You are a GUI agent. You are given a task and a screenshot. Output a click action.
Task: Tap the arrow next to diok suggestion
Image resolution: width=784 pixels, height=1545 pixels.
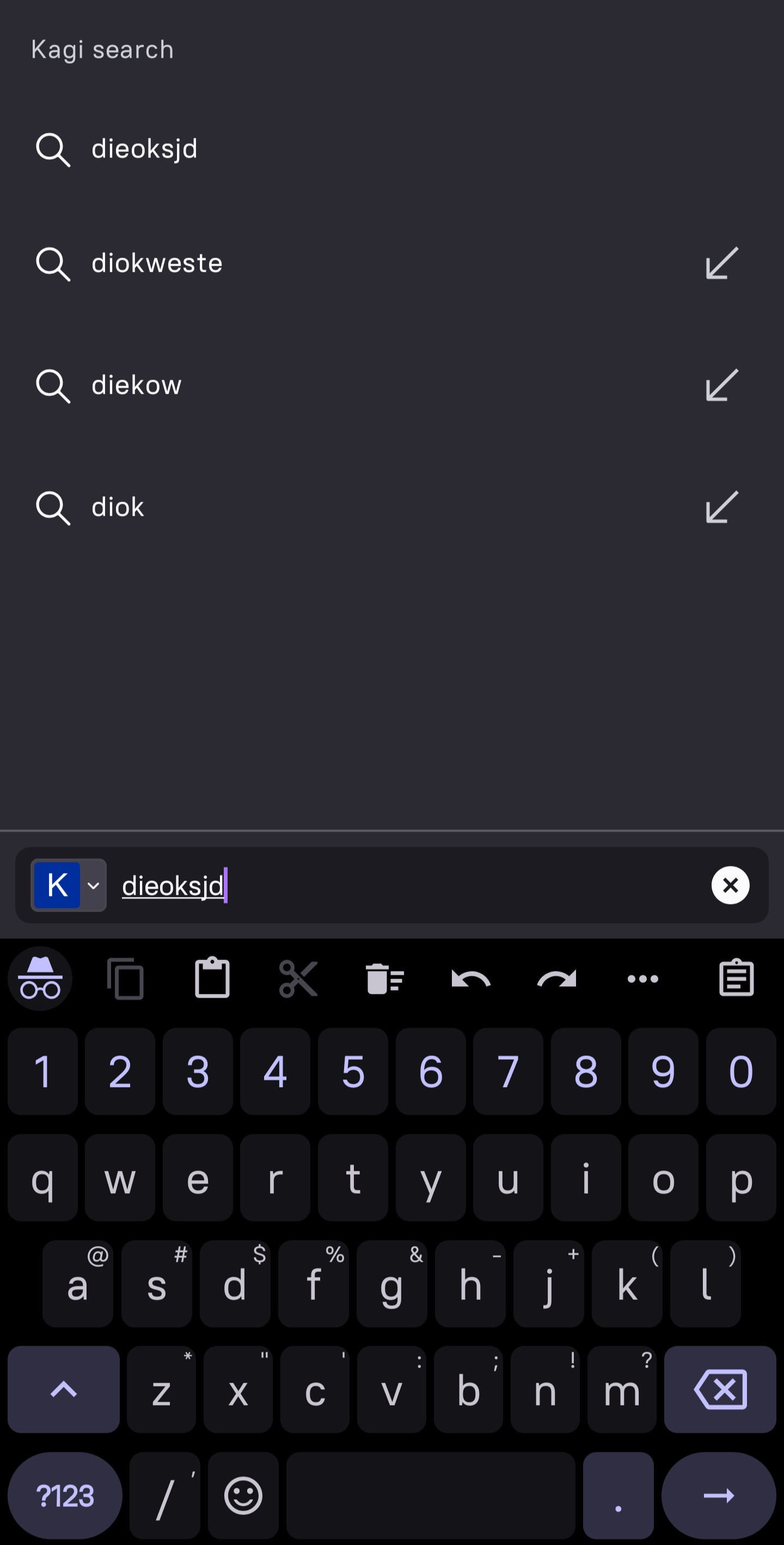pos(722,508)
